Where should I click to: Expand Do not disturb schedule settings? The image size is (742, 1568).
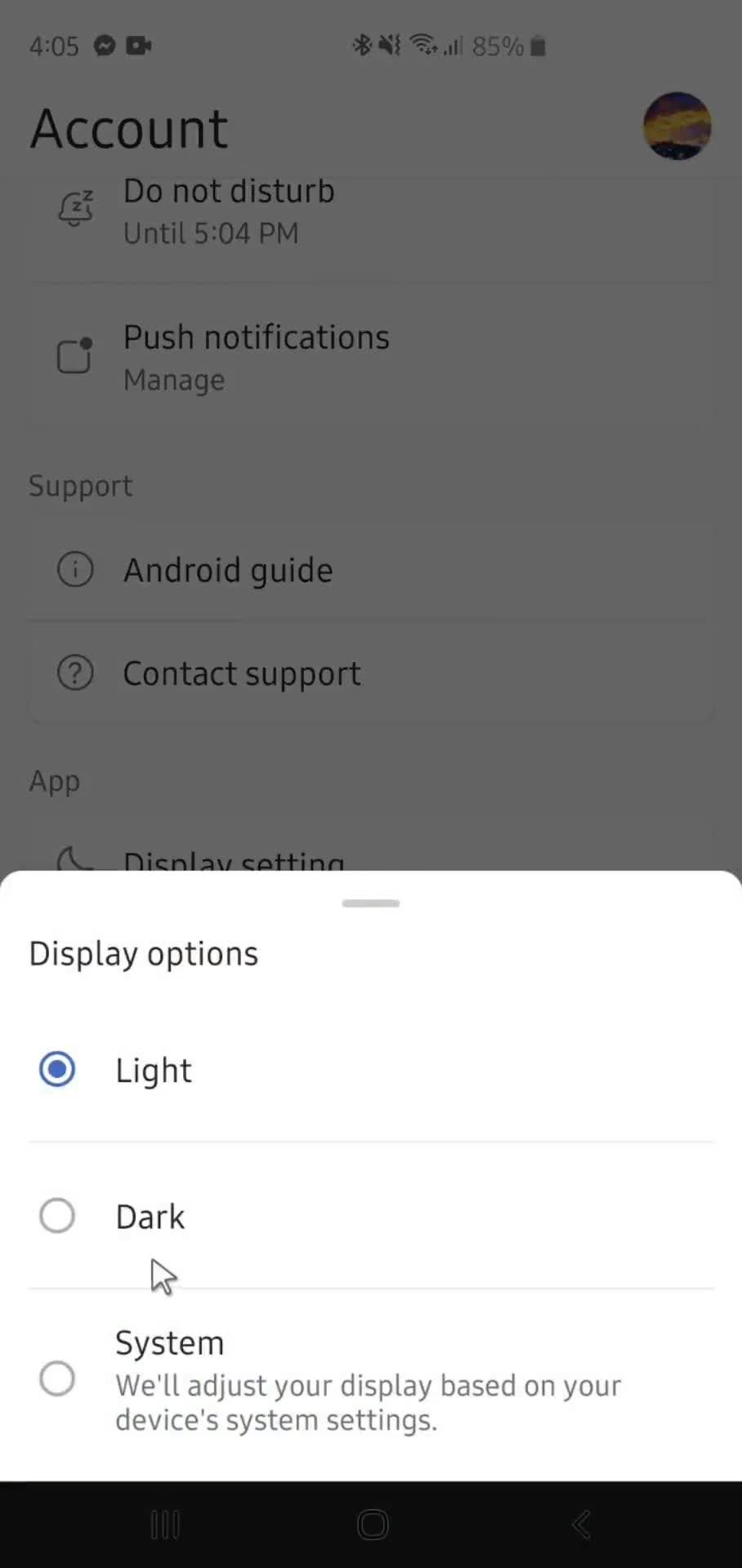pos(229,211)
